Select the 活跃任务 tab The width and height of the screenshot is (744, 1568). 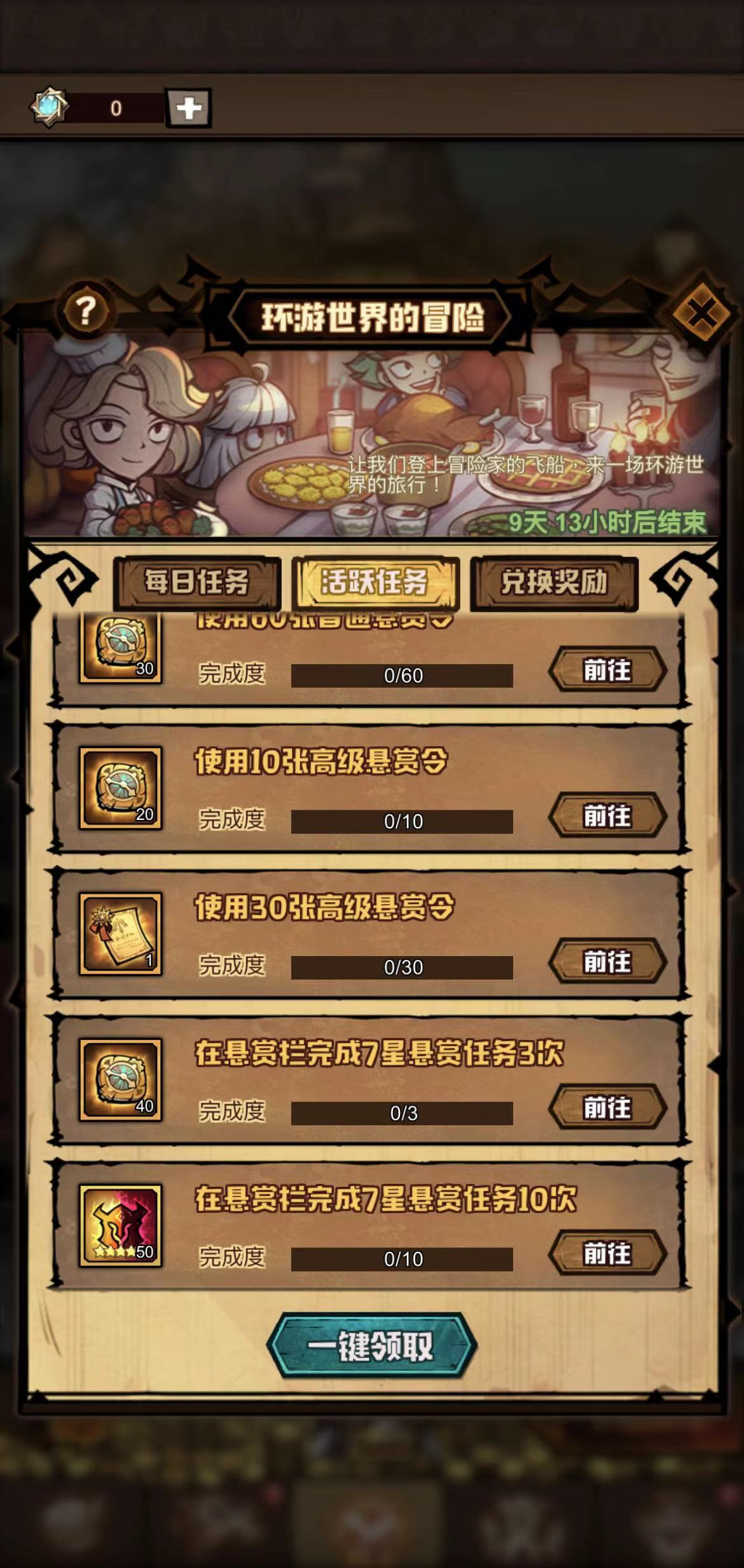[375, 581]
